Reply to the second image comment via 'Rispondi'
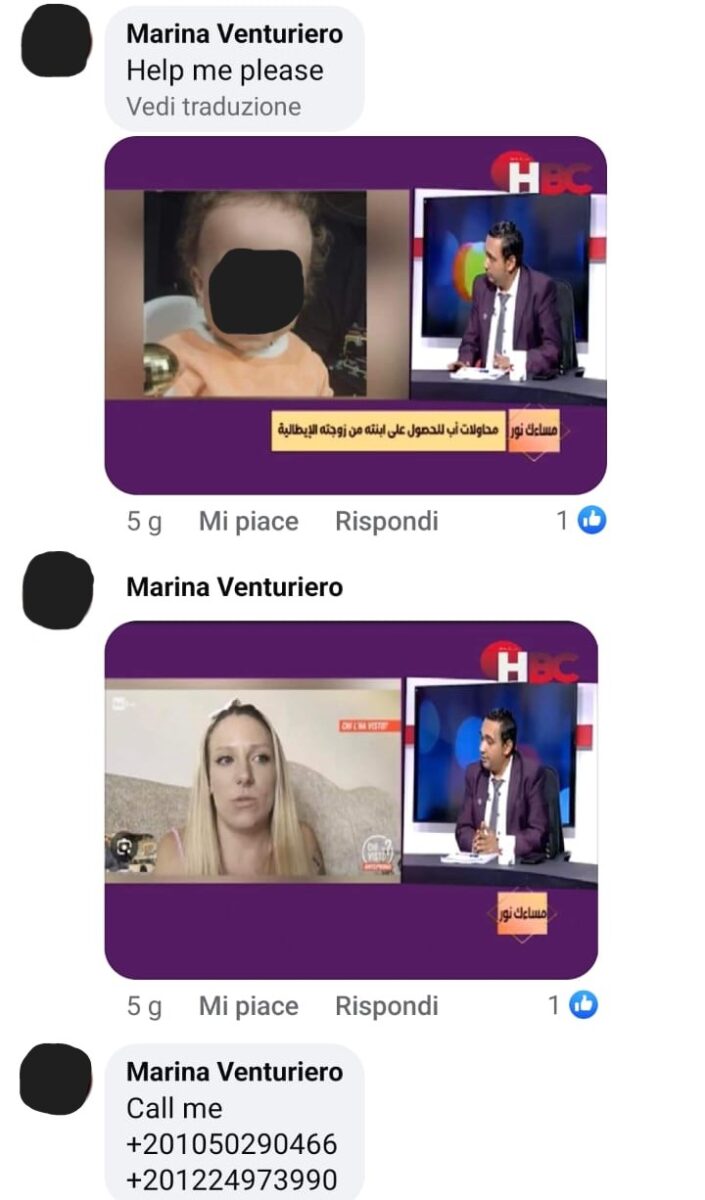705x1200 pixels. click(386, 1005)
